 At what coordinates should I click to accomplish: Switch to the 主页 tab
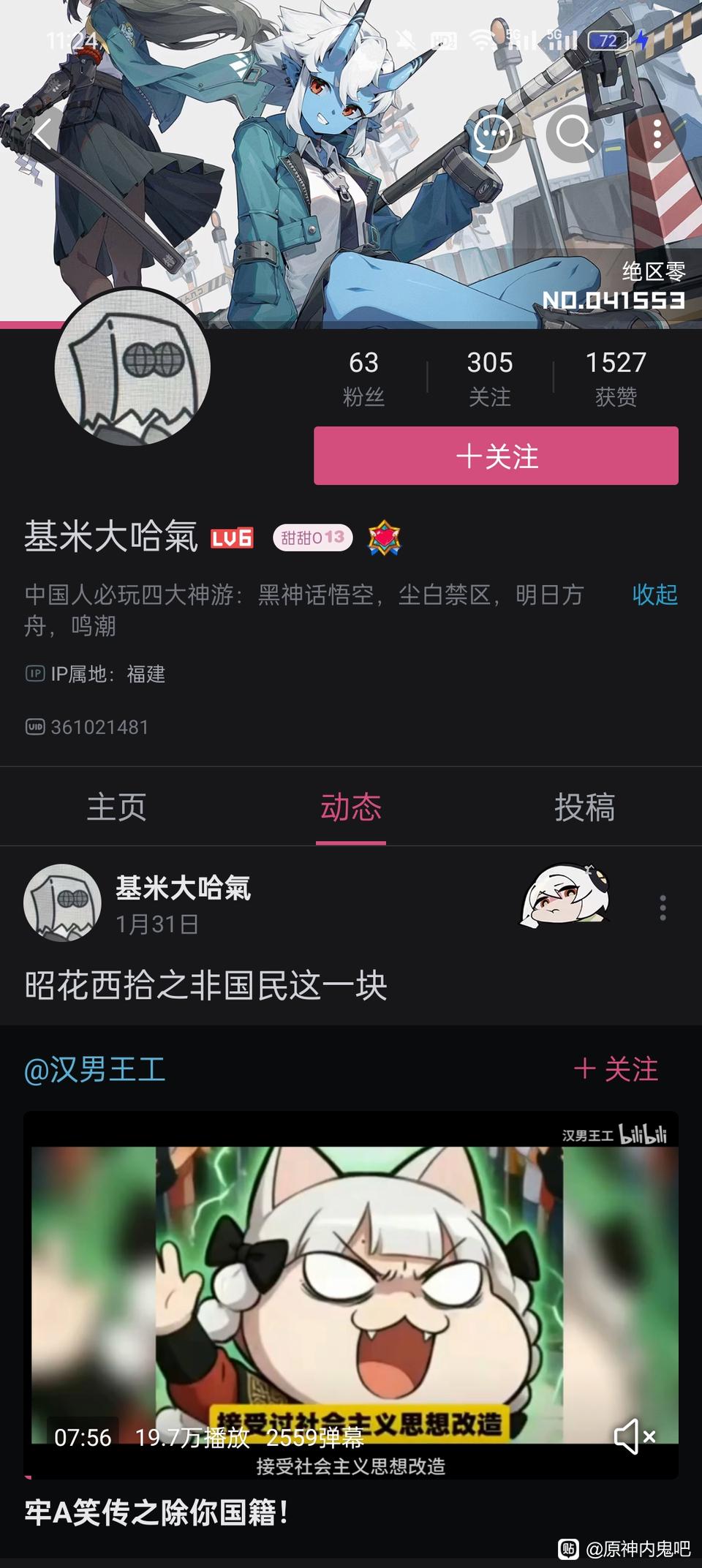point(117,807)
